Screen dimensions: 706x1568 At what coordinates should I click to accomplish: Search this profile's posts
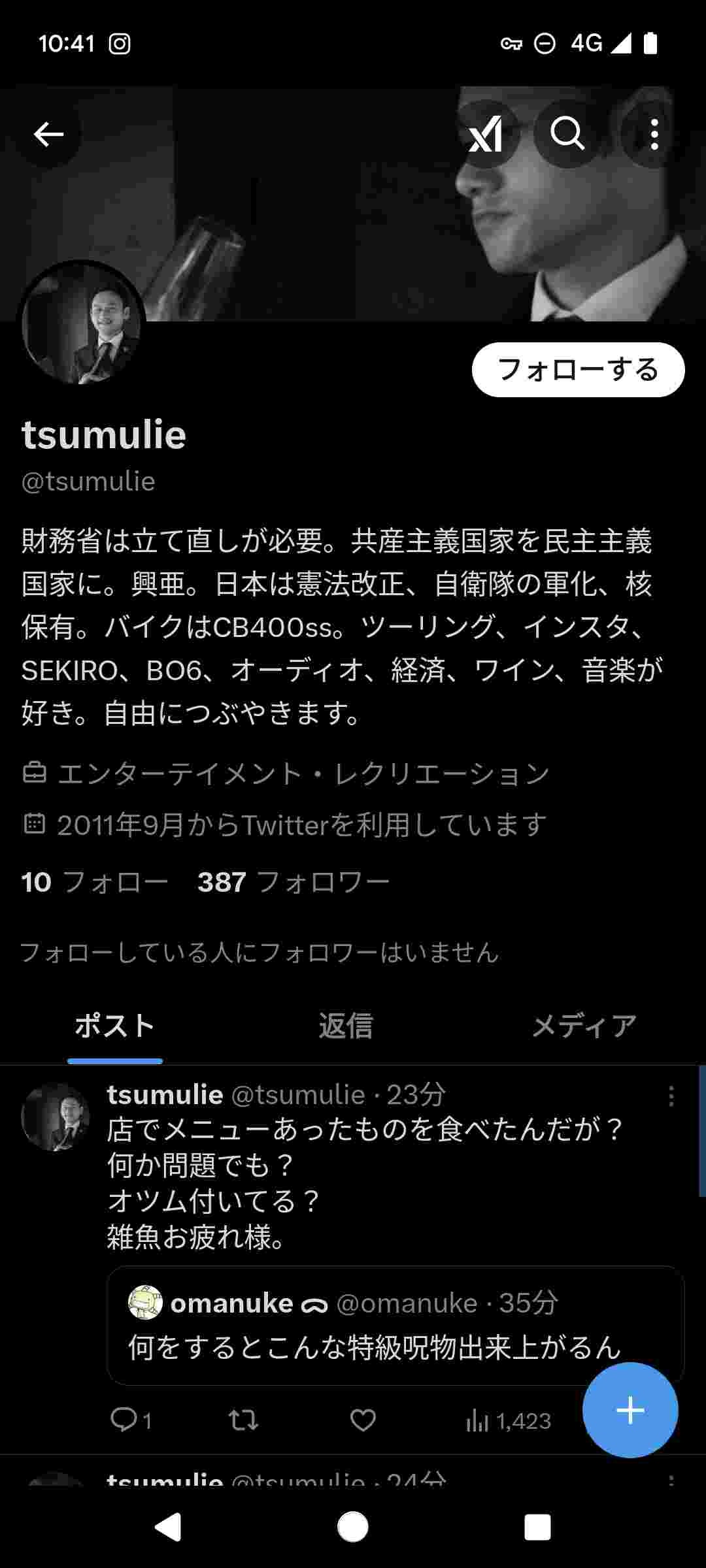tap(567, 135)
